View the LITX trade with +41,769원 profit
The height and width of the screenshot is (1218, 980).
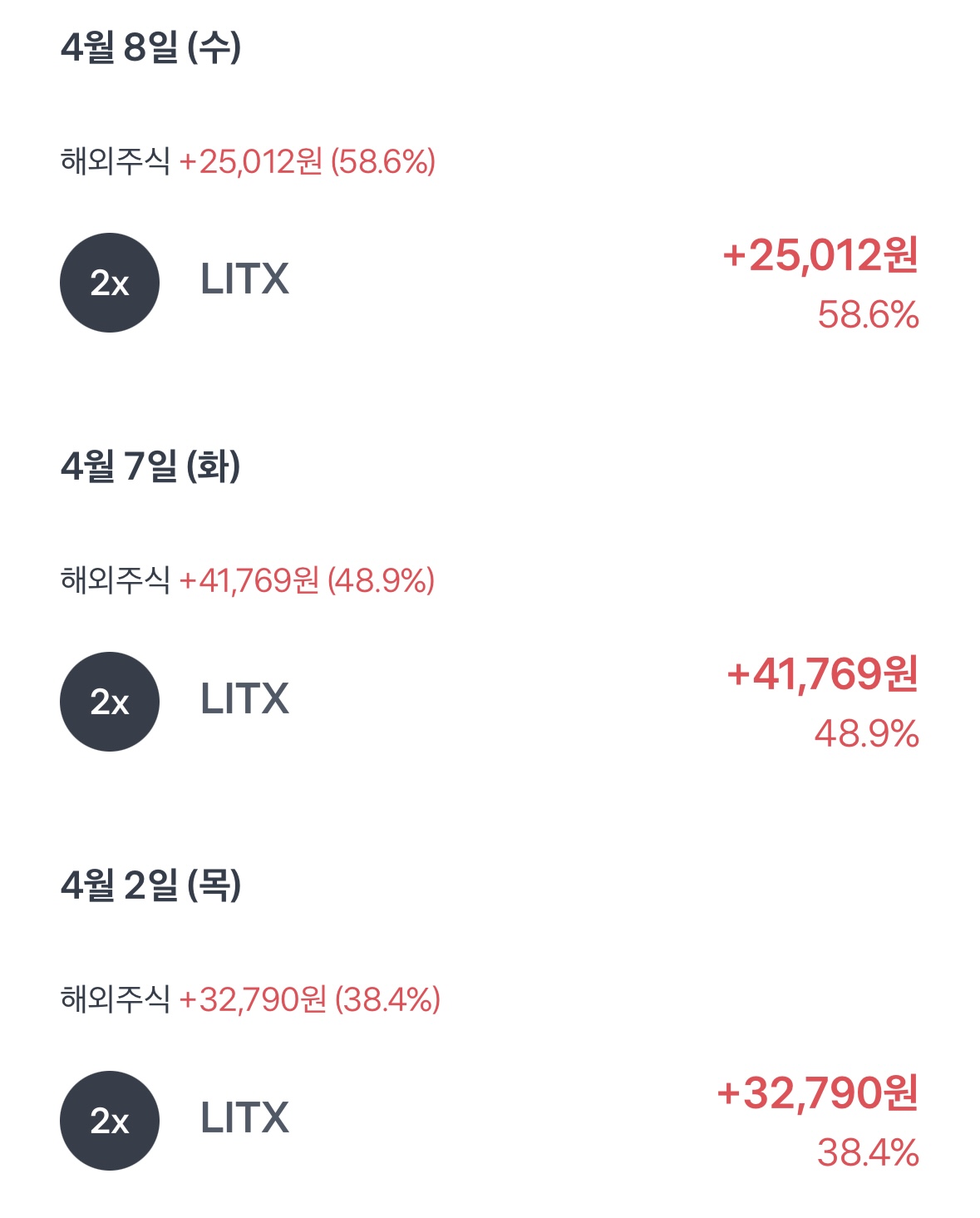tap(244, 700)
